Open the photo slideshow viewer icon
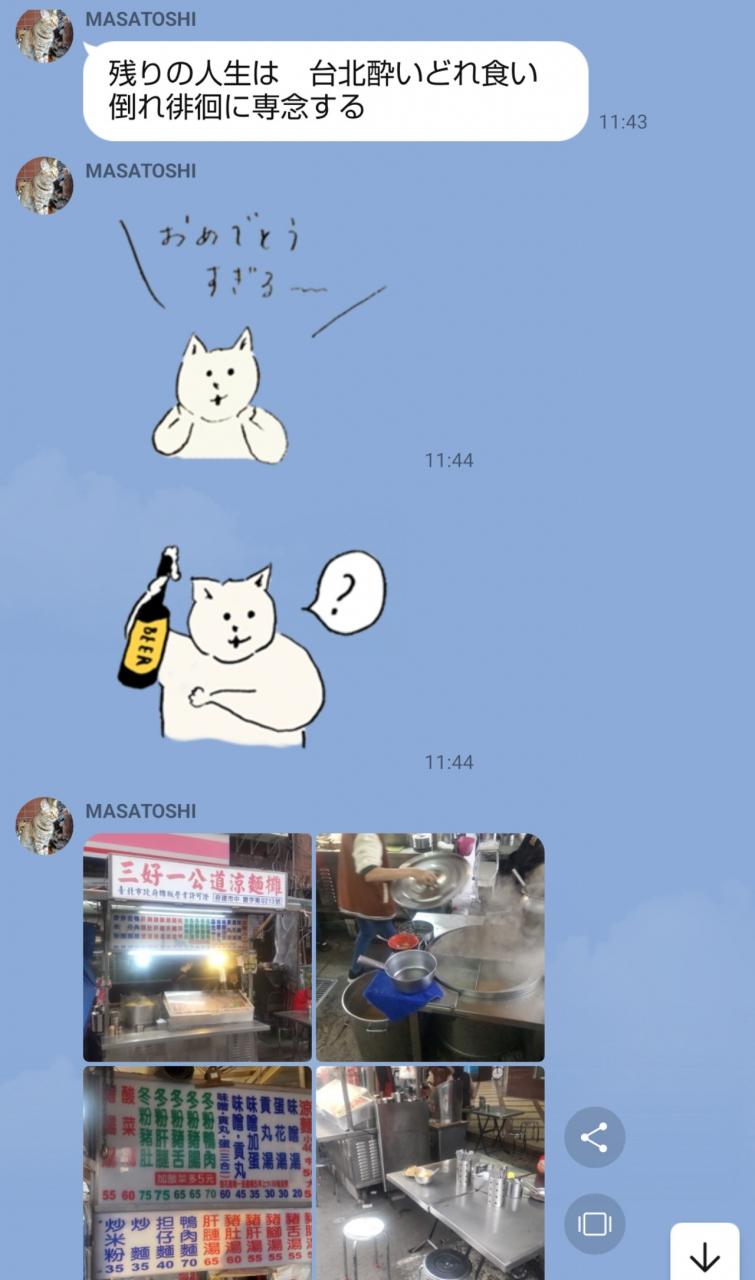Image resolution: width=755 pixels, height=1280 pixels. pyautogui.click(x=594, y=1224)
